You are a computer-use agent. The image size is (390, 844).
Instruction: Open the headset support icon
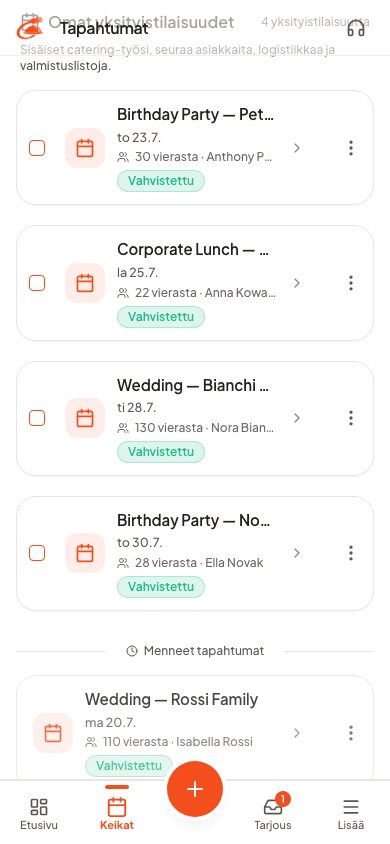coord(356,29)
